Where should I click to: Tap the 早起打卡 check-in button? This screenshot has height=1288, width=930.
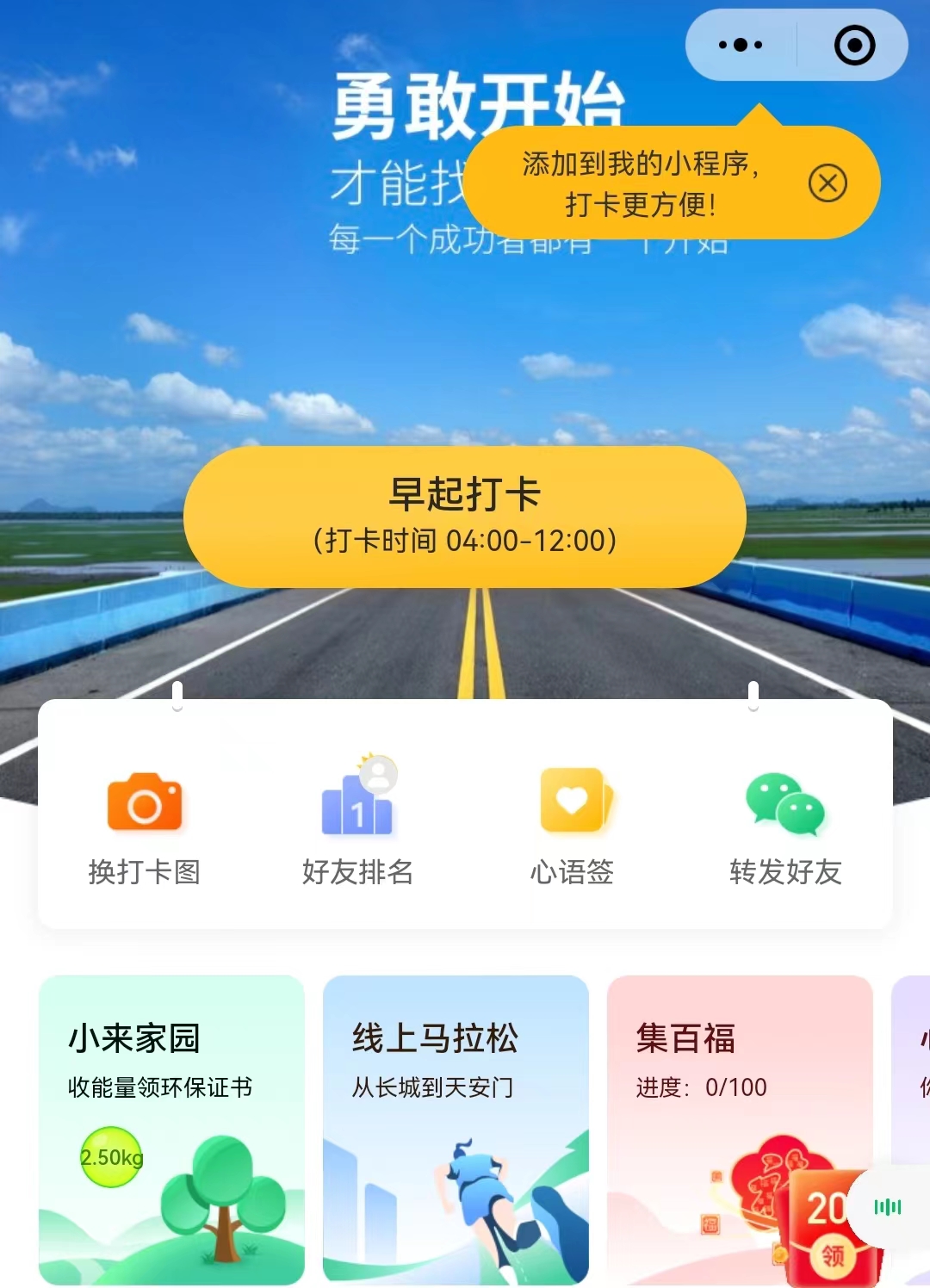pos(465,517)
